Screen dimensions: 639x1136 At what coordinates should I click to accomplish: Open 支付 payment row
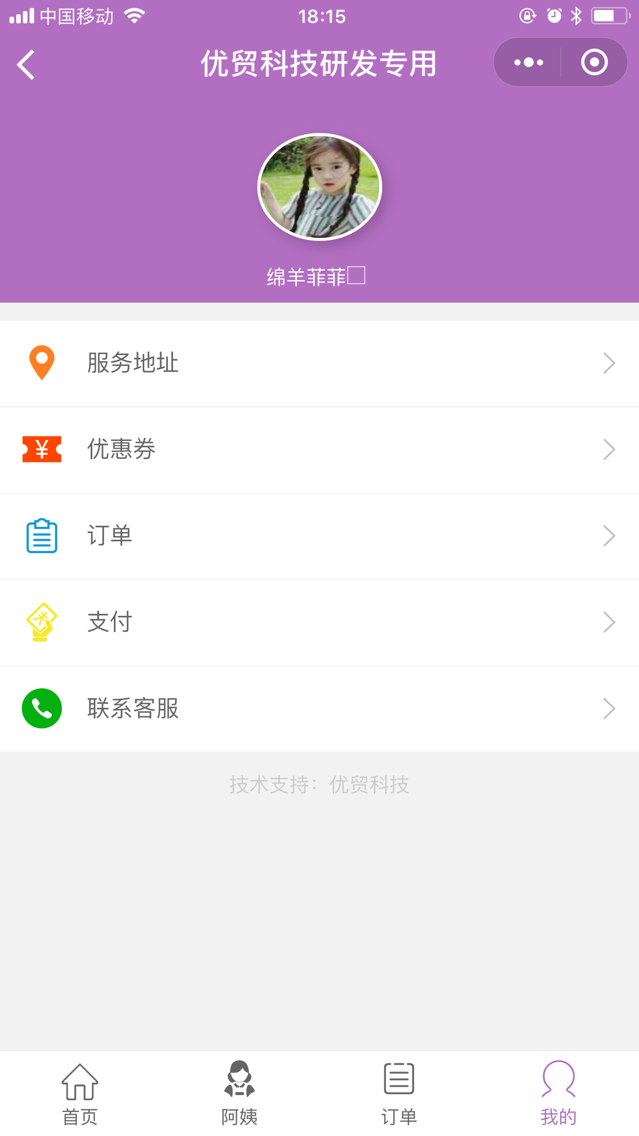[x=319, y=622]
